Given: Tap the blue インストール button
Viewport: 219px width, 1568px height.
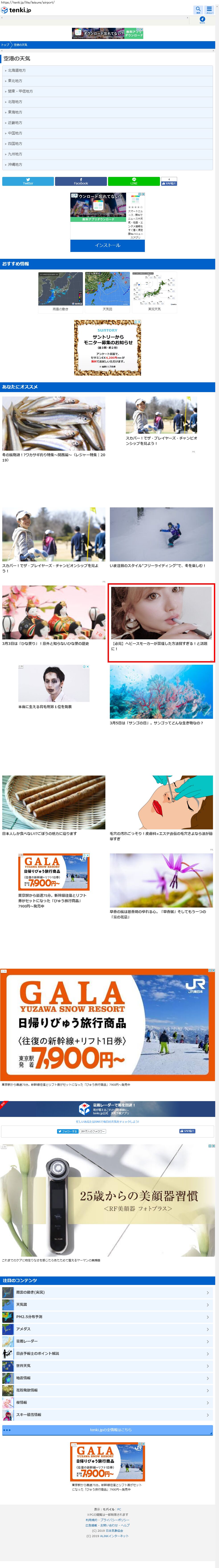Looking at the screenshot, I should pyautogui.click(x=107, y=245).
